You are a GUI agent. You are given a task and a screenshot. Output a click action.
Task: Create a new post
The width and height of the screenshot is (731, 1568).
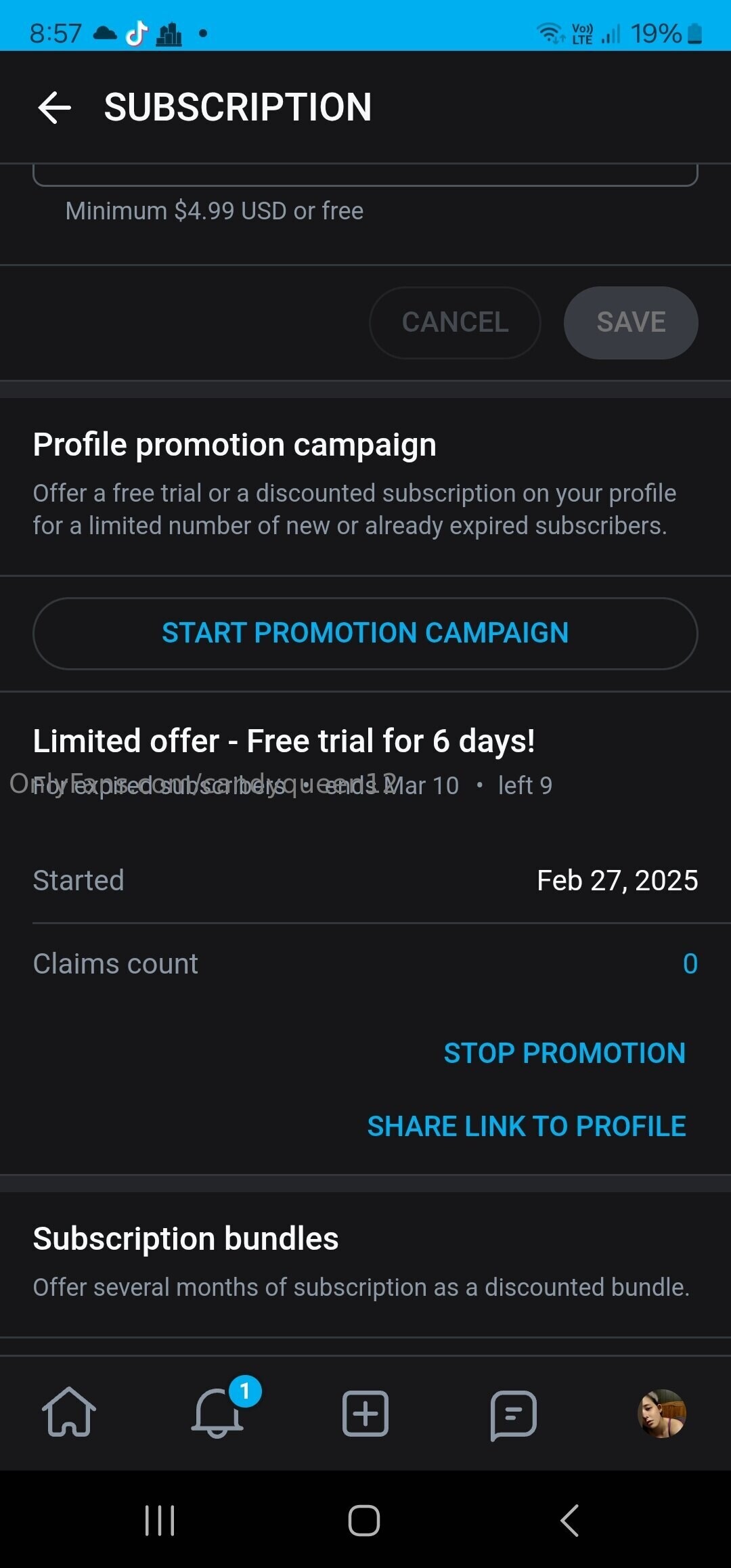point(365,1413)
